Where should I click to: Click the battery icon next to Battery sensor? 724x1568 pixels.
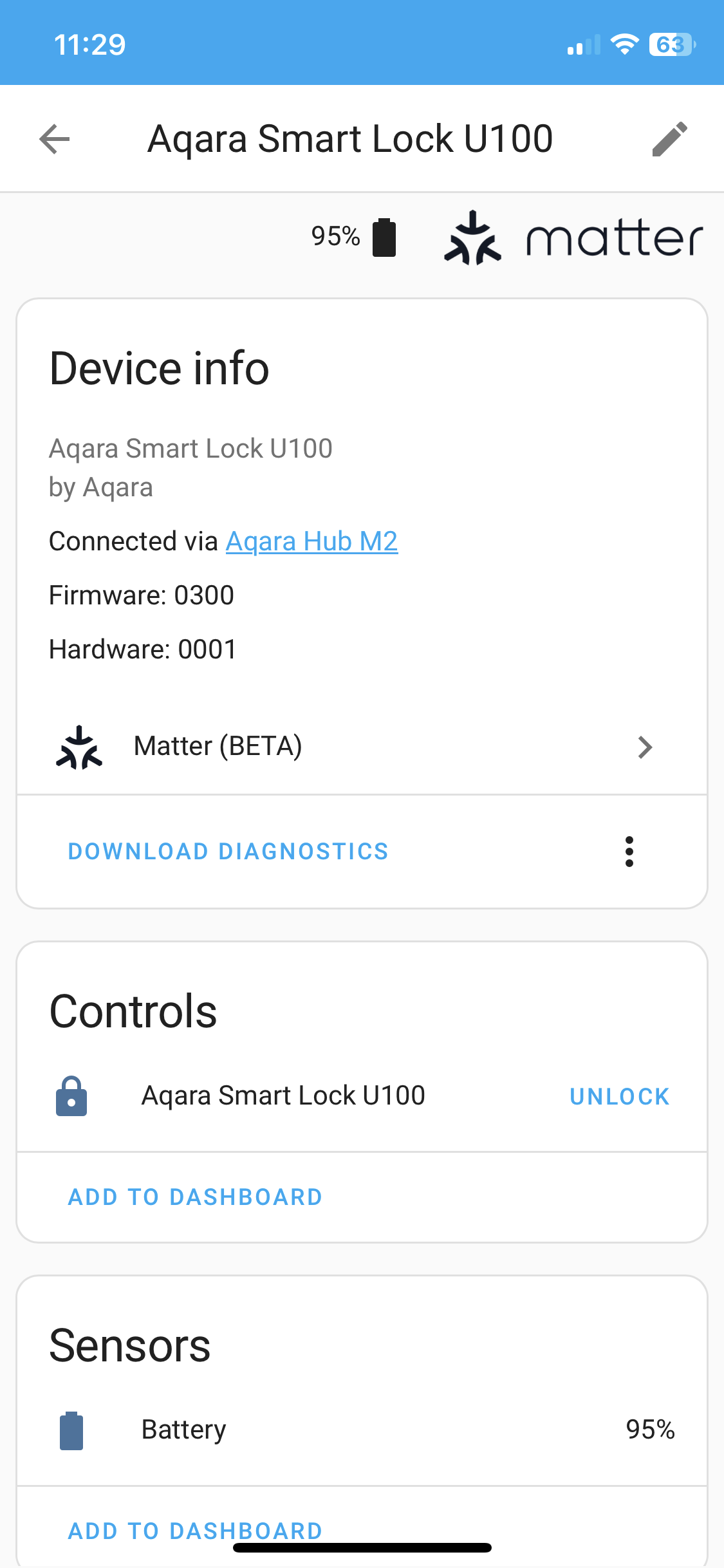71,1430
